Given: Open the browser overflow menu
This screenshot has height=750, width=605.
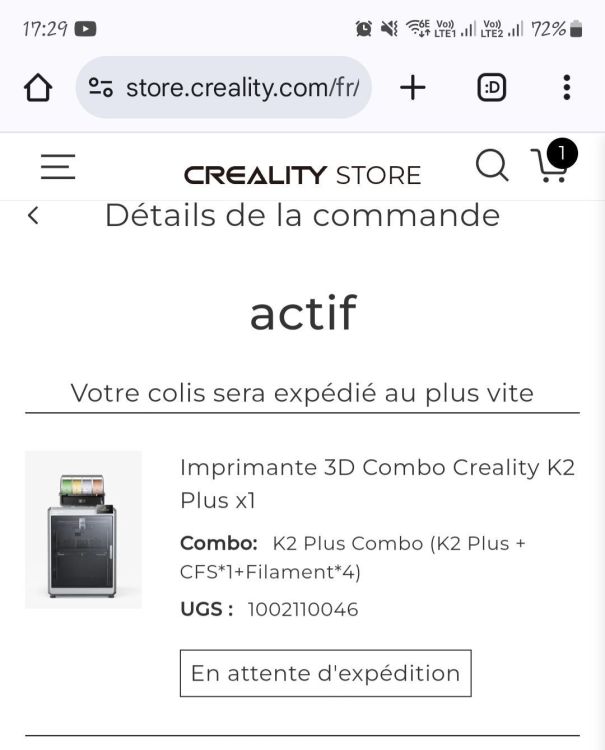Looking at the screenshot, I should pyautogui.click(x=566, y=88).
